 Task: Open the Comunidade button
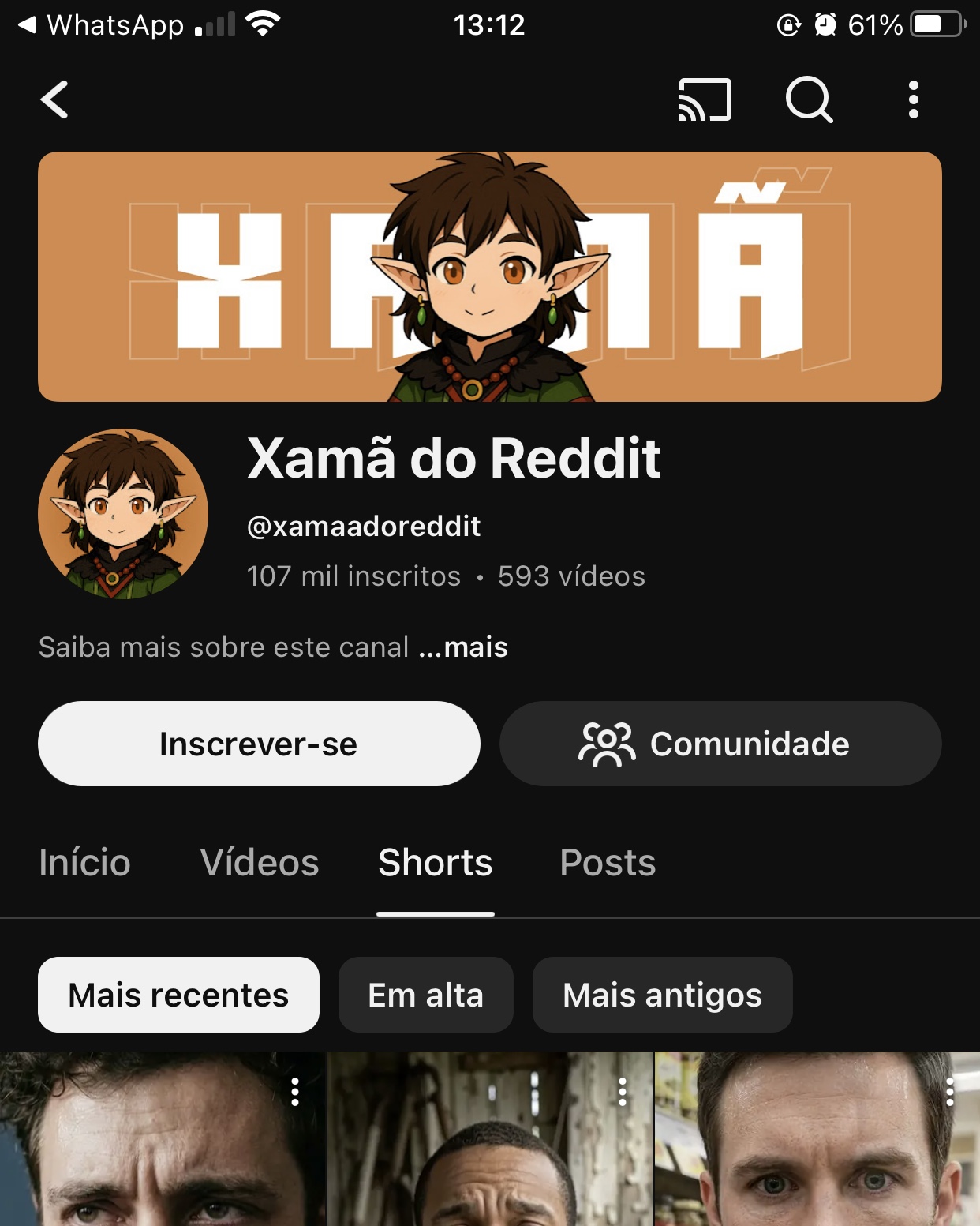pos(720,744)
